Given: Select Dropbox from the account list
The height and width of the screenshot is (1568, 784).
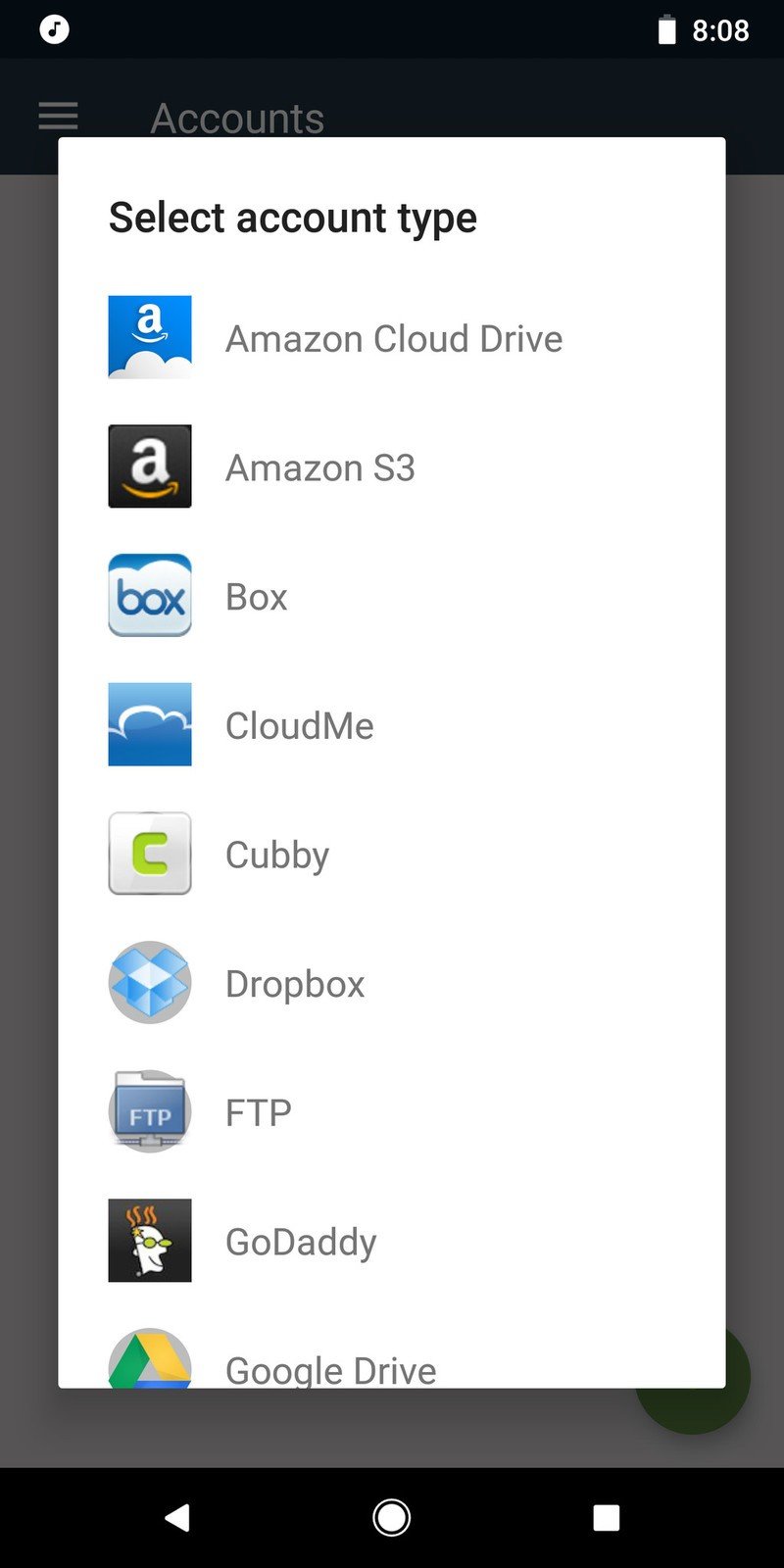Looking at the screenshot, I should (x=392, y=983).
